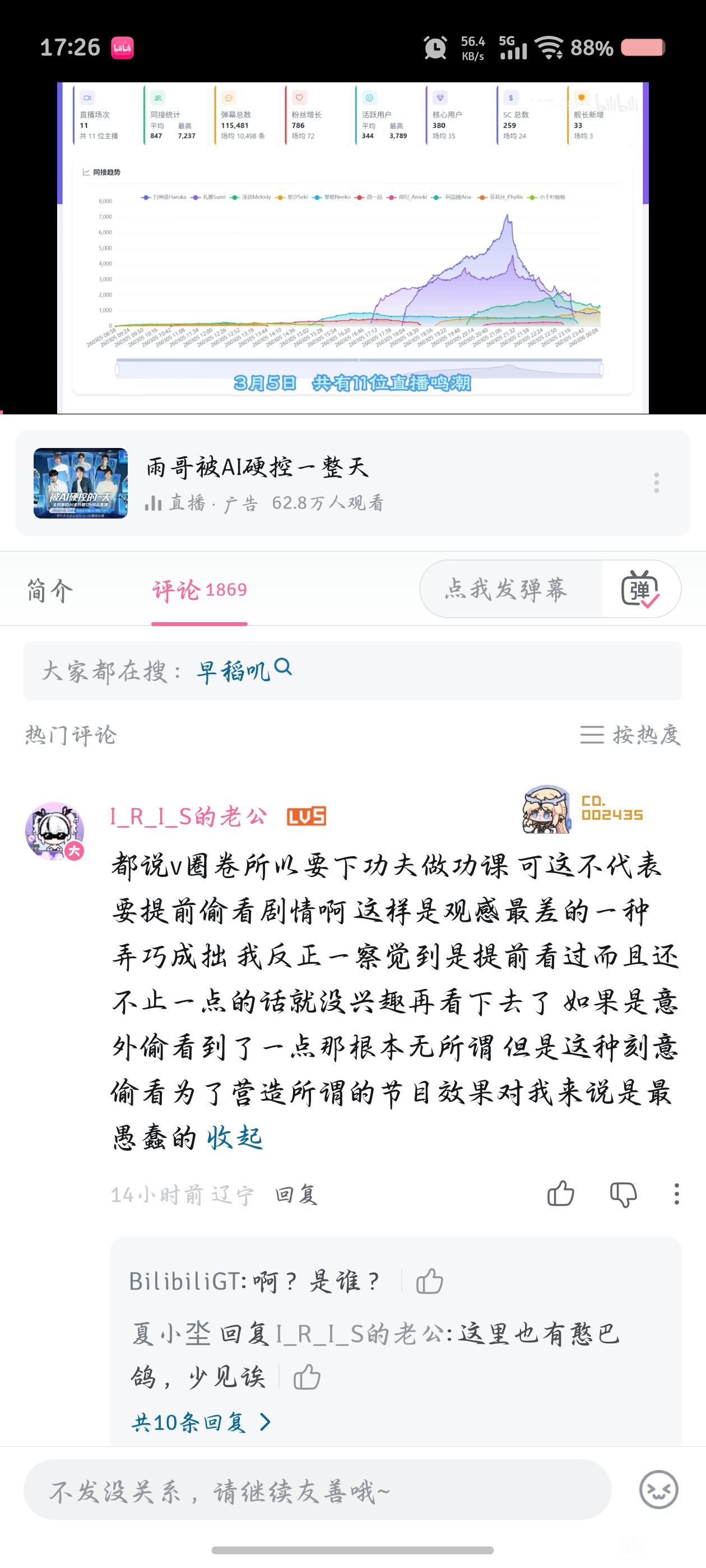Open I_R_I_S的老公's profile avatar

54,830
